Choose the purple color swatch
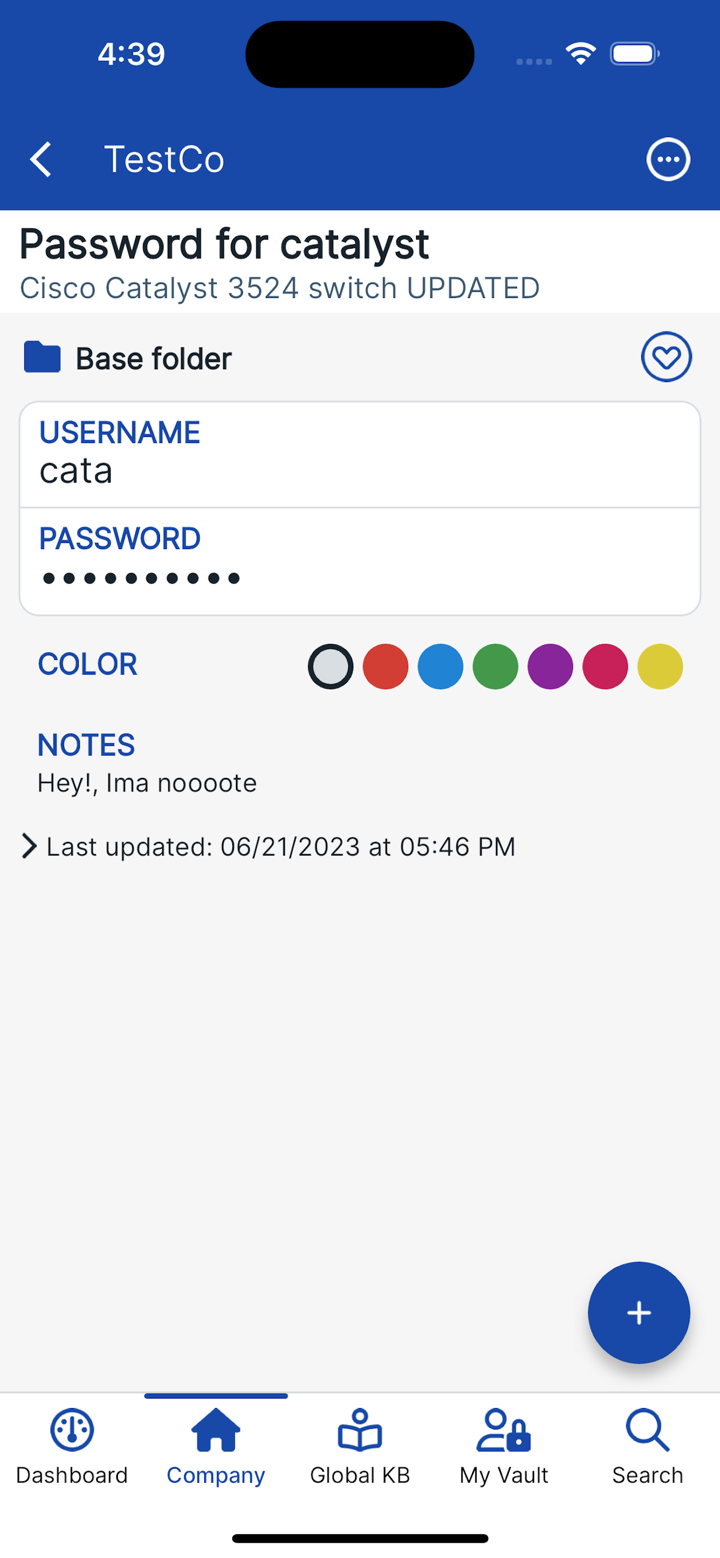 (550, 666)
